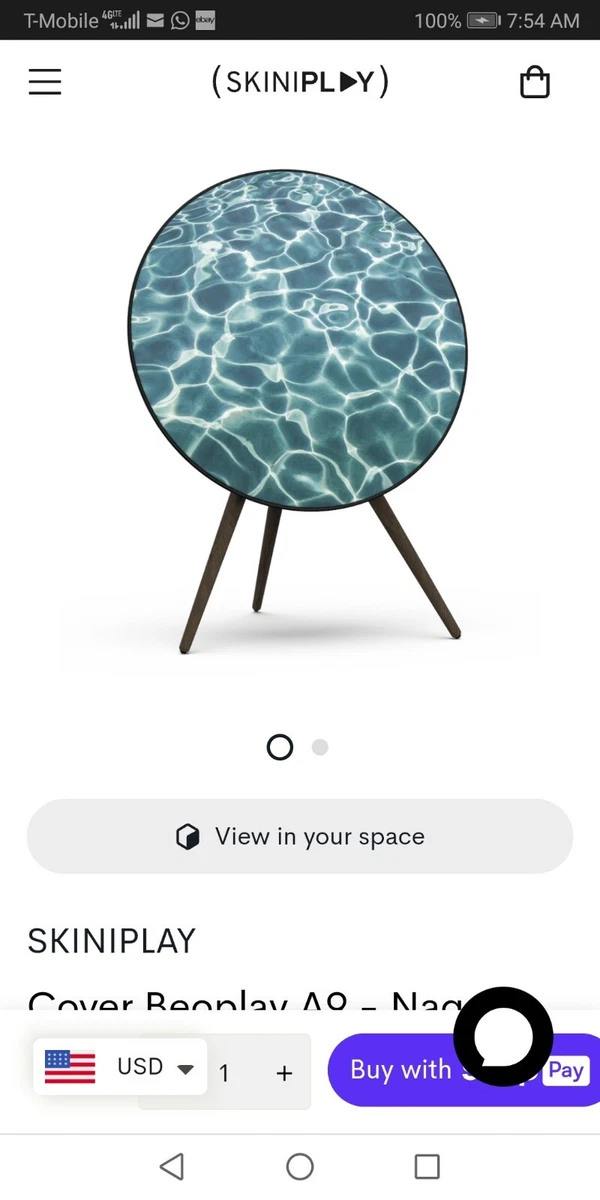
Task: Open the USD currency selector
Action: click(x=120, y=1067)
